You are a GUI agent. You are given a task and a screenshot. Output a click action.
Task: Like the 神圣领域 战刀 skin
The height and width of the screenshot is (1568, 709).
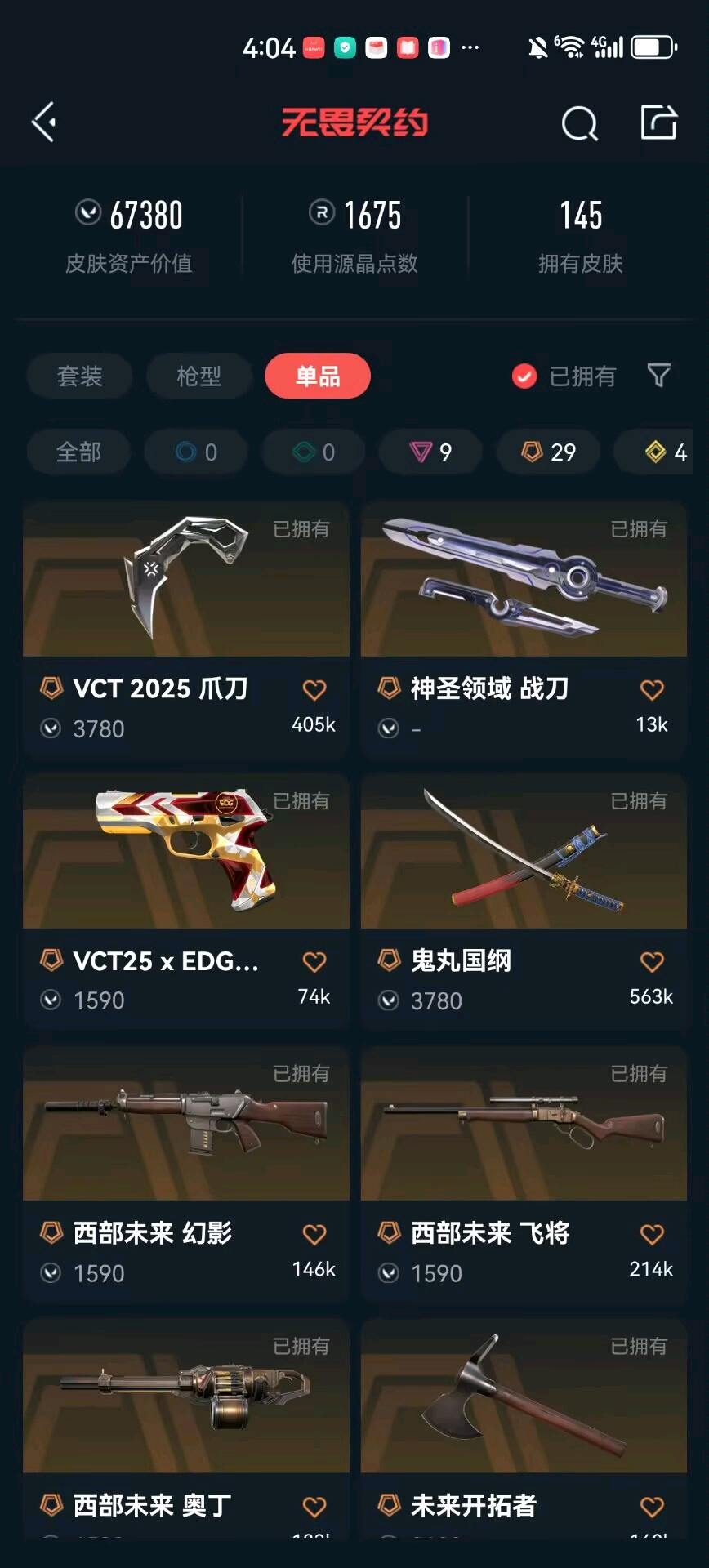(x=652, y=690)
